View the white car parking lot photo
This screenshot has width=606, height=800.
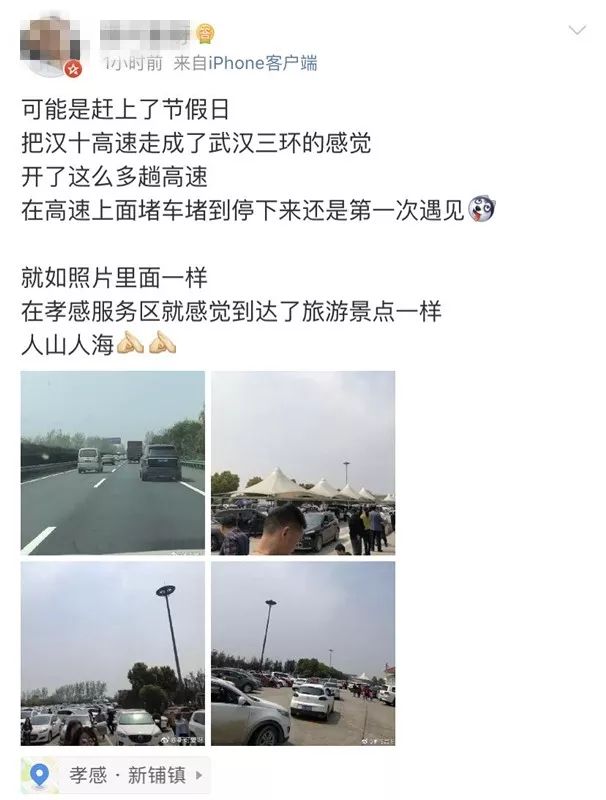coord(303,652)
